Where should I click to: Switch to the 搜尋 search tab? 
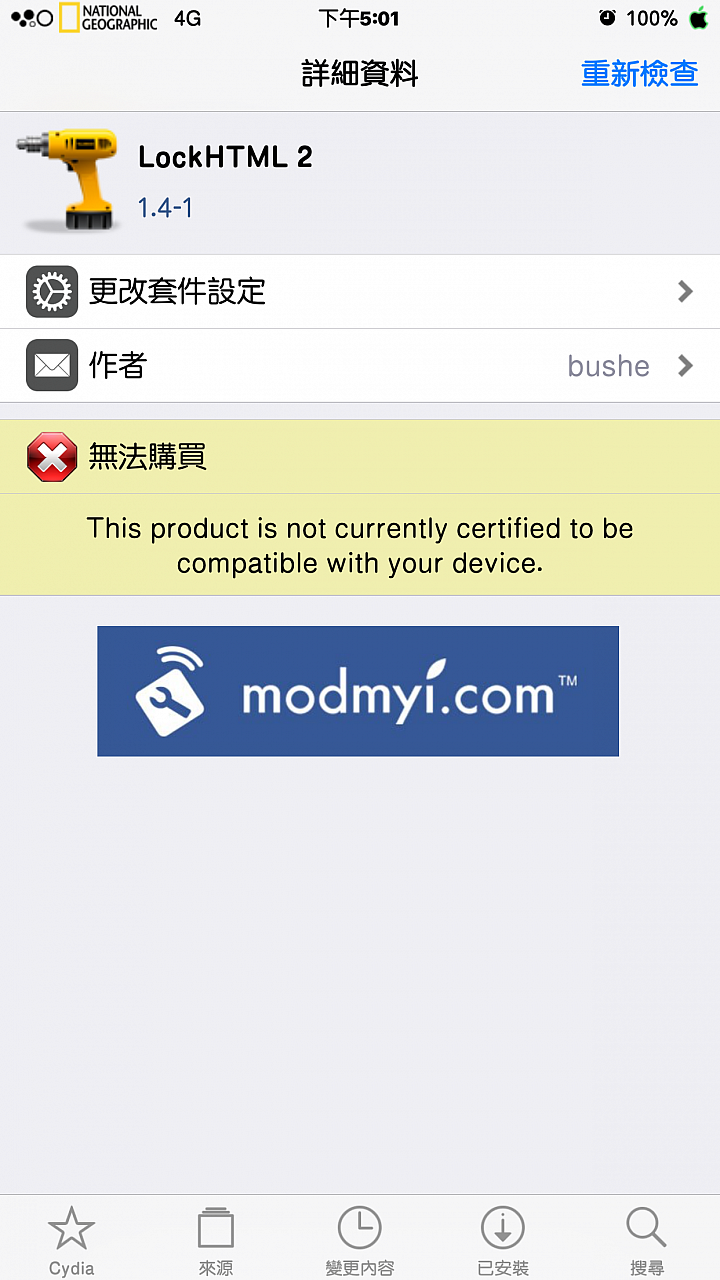647,1240
